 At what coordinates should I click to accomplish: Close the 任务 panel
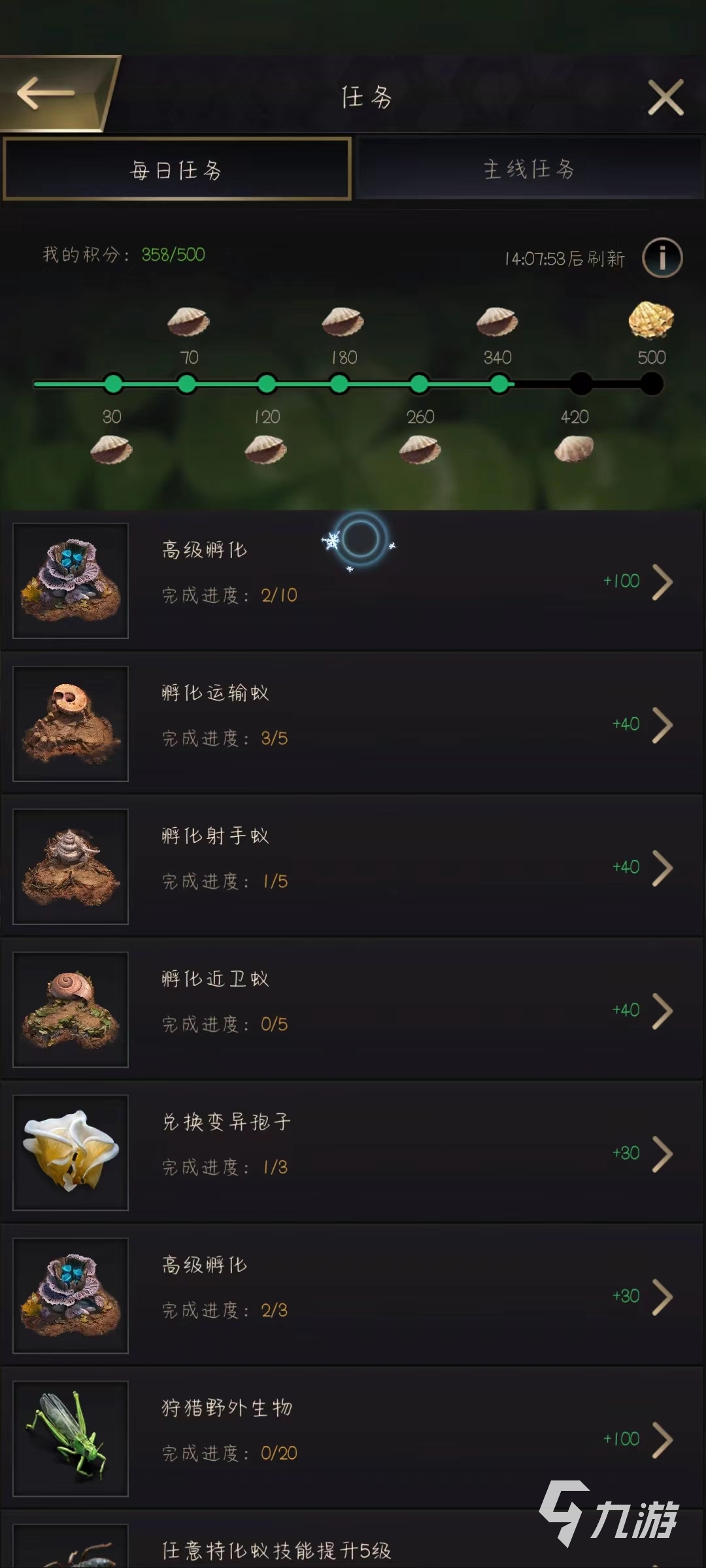(x=665, y=98)
